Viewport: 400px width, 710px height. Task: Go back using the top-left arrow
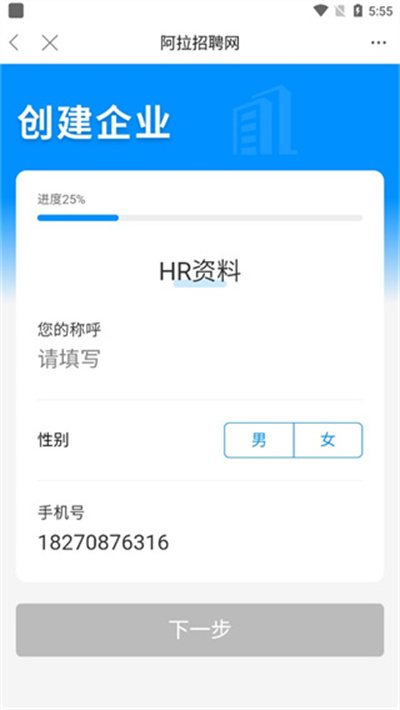coord(14,43)
